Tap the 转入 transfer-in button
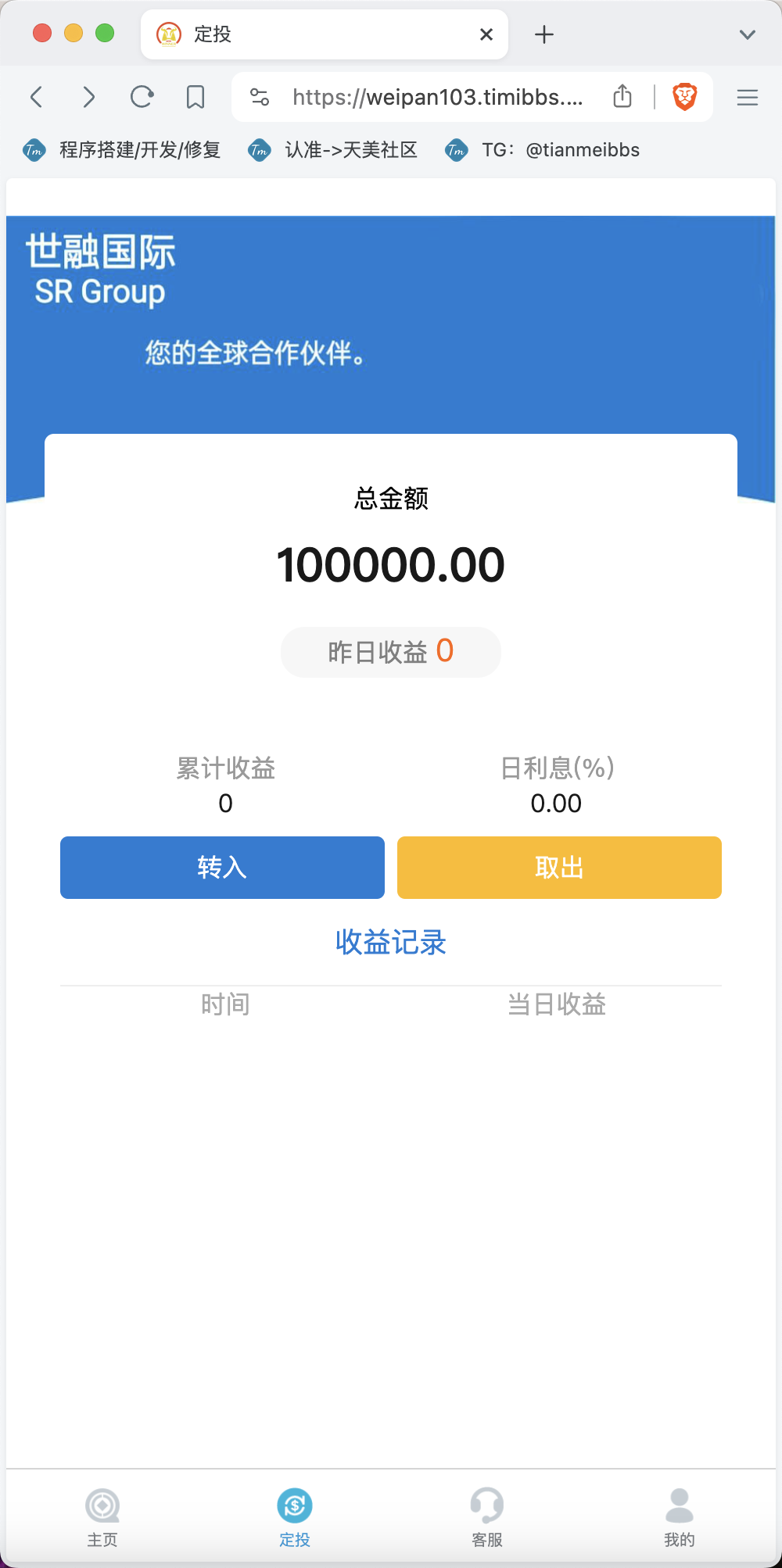Viewport: 782px width, 1568px height. (222, 868)
